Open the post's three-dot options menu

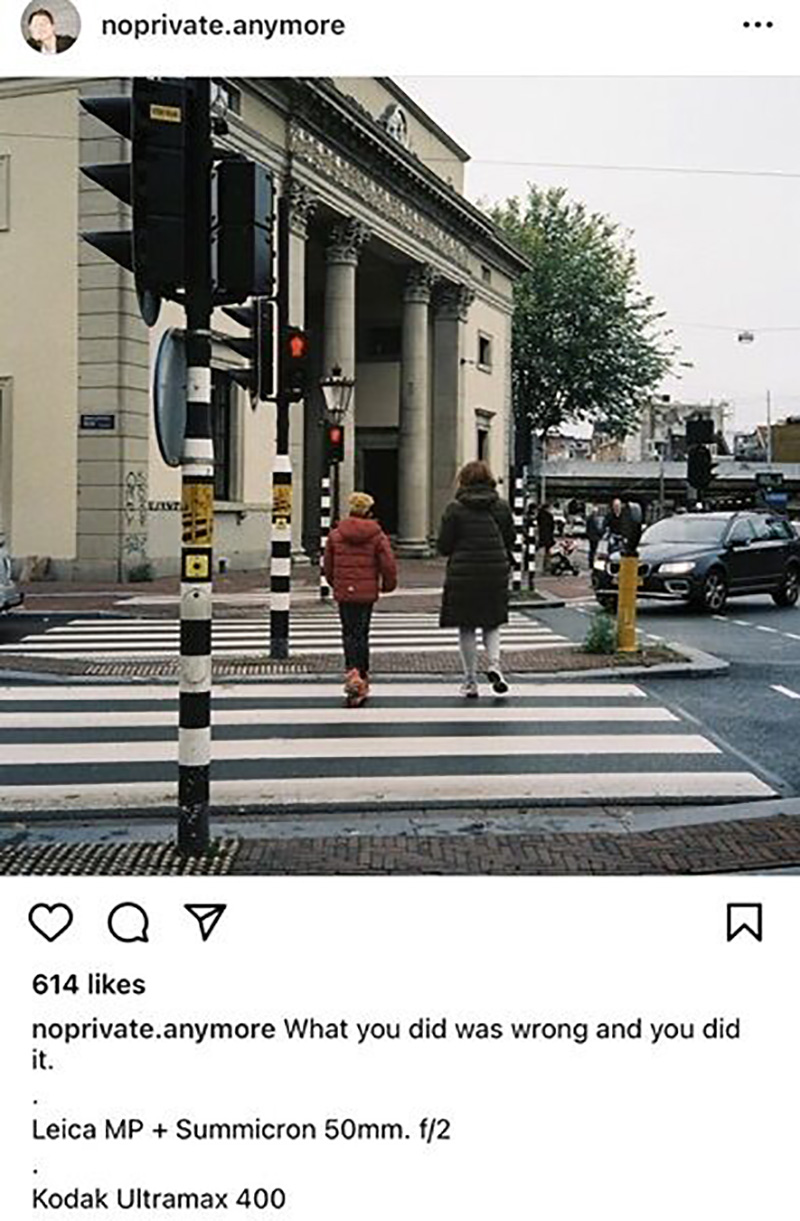coord(757,26)
